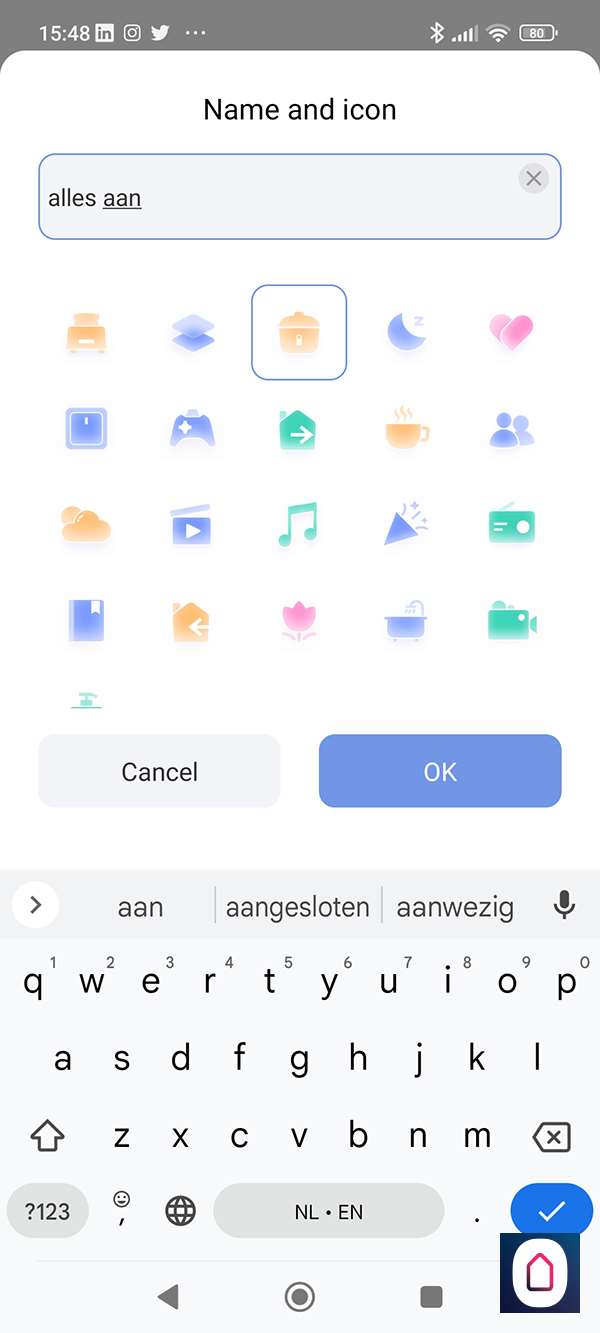Screen dimensions: 600x1333
Task: Pick the party popper icon
Action: 406,525
